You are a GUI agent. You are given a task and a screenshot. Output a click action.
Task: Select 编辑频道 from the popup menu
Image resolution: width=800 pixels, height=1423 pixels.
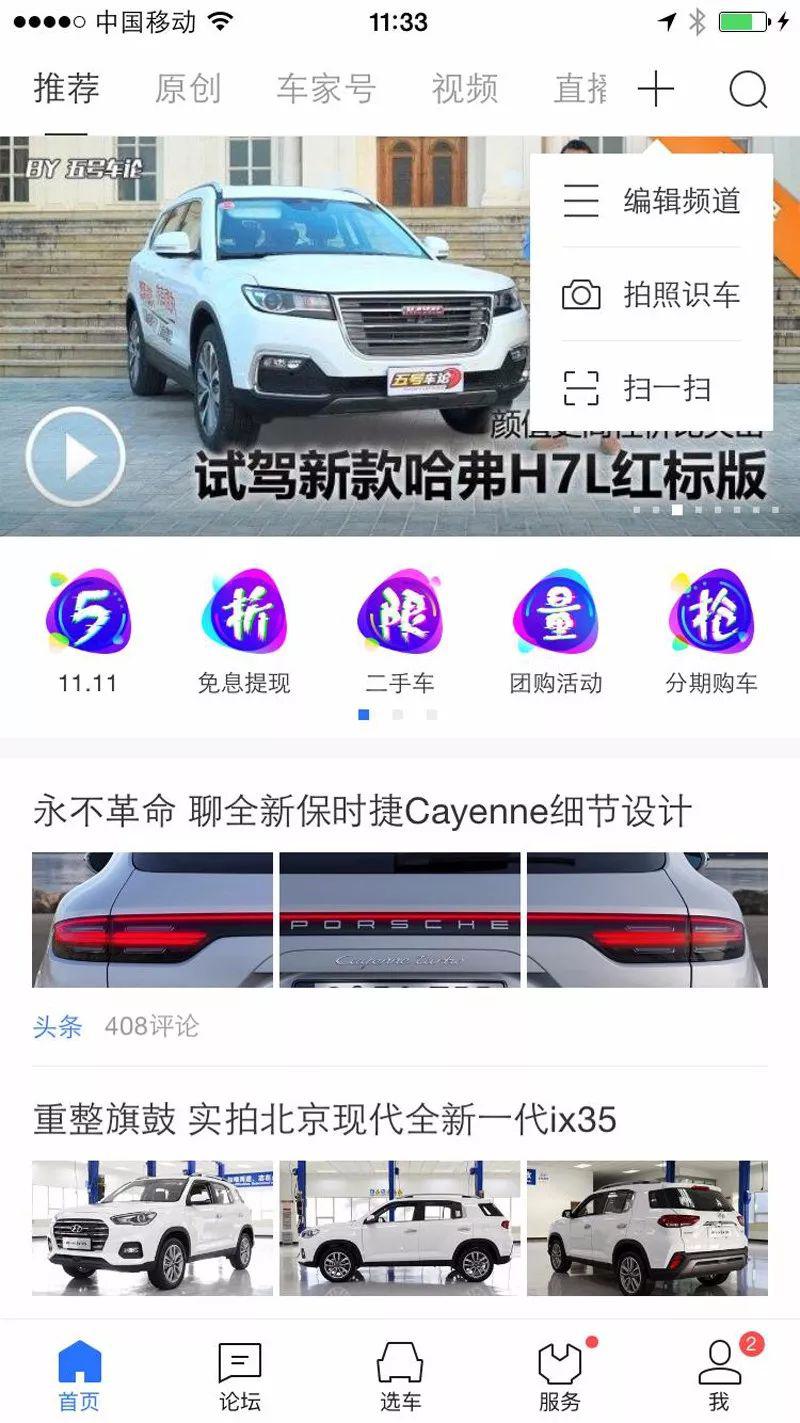coord(652,201)
